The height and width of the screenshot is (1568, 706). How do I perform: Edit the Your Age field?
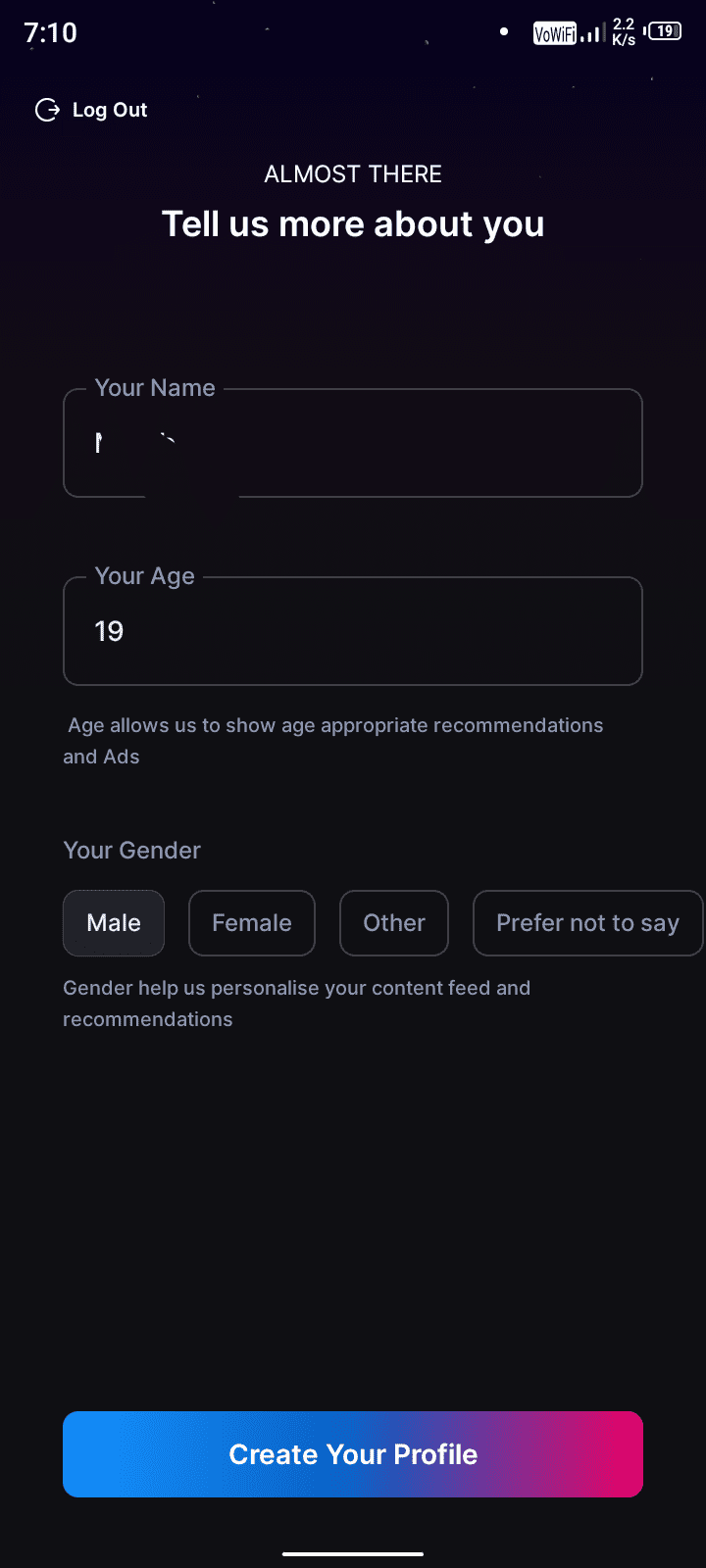click(353, 631)
